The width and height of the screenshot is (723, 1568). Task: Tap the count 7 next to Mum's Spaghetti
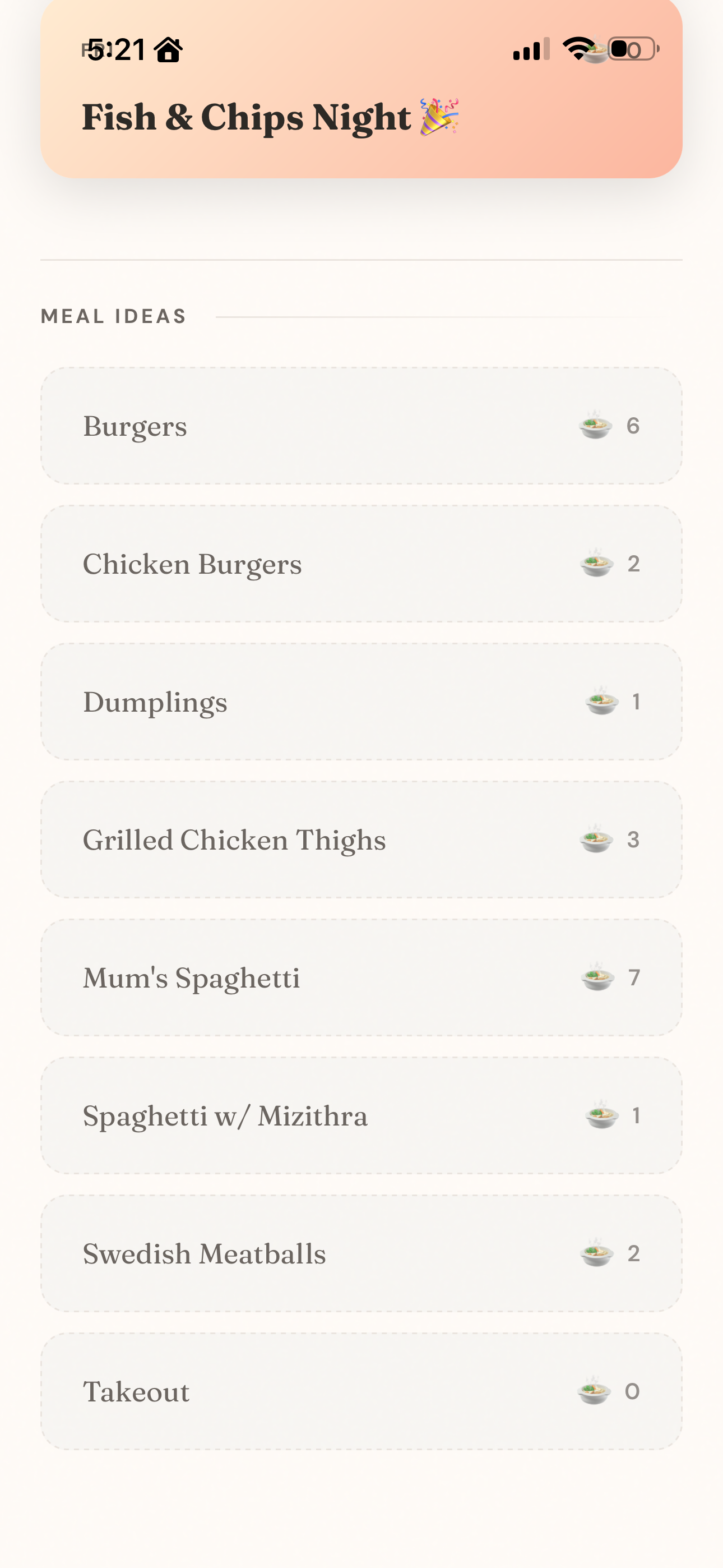[x=635, y=977]
